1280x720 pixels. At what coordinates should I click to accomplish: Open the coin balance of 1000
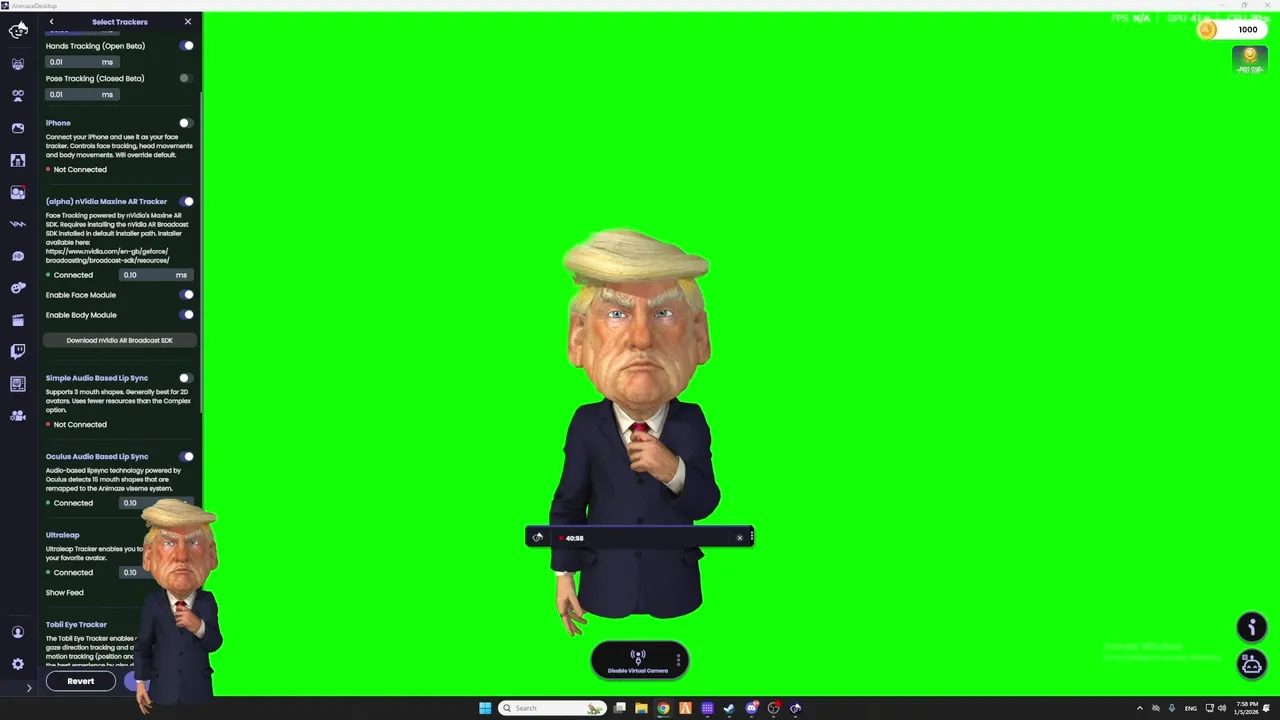point(1233,30)
